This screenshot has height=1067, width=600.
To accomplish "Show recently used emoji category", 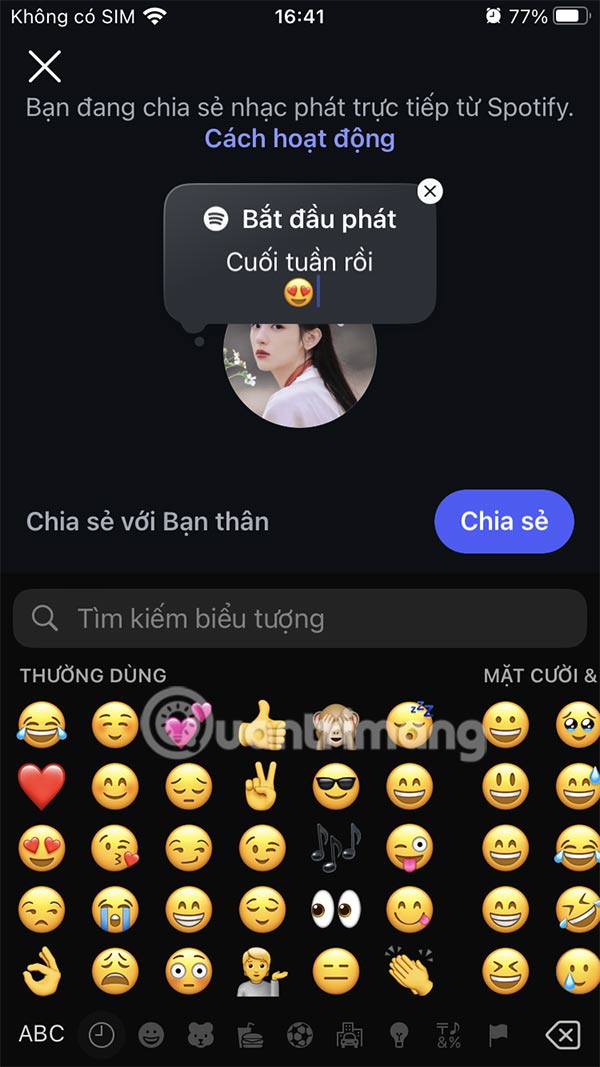I will [101, 1035].
